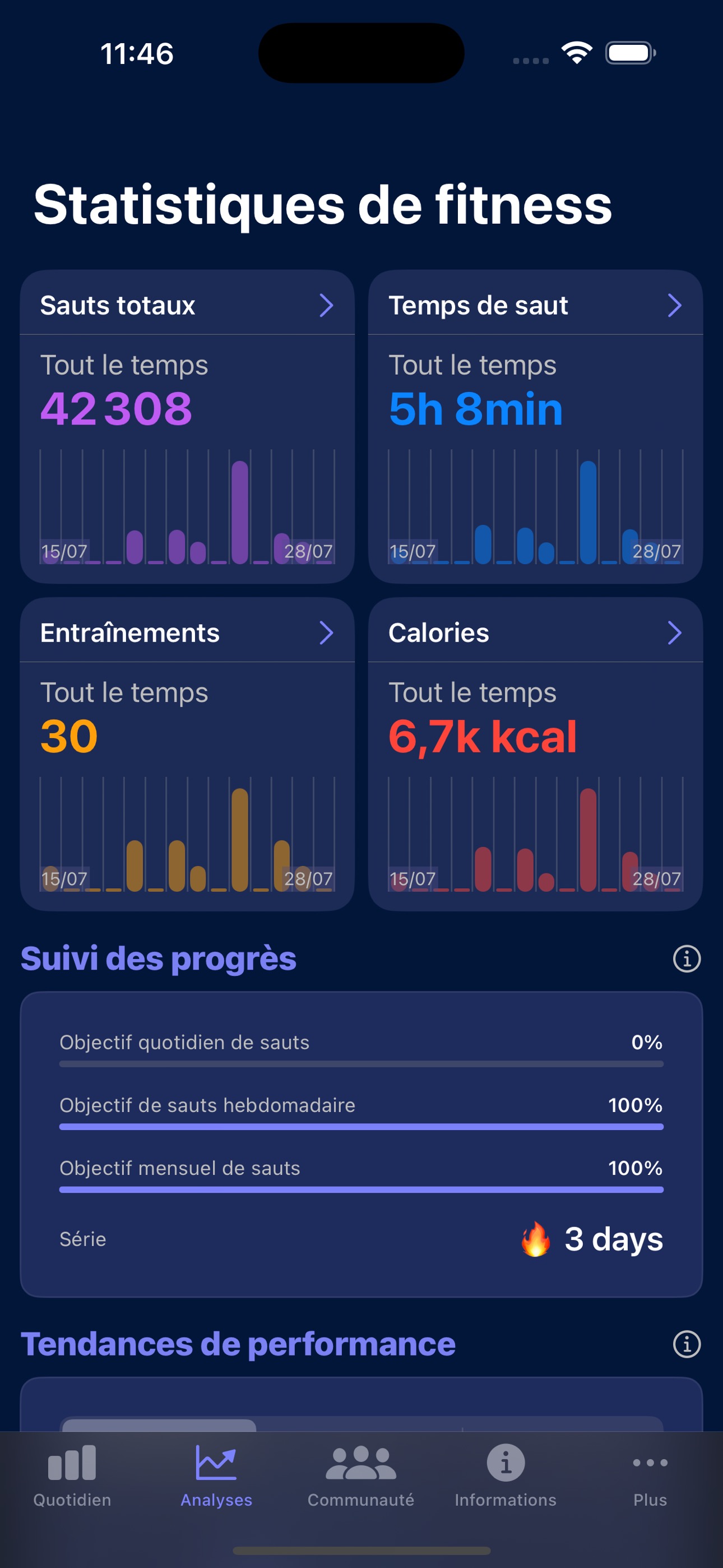723x1568 pixels.
Task: Show info about Suivi des progrès
Action: (x=687, y=960)
